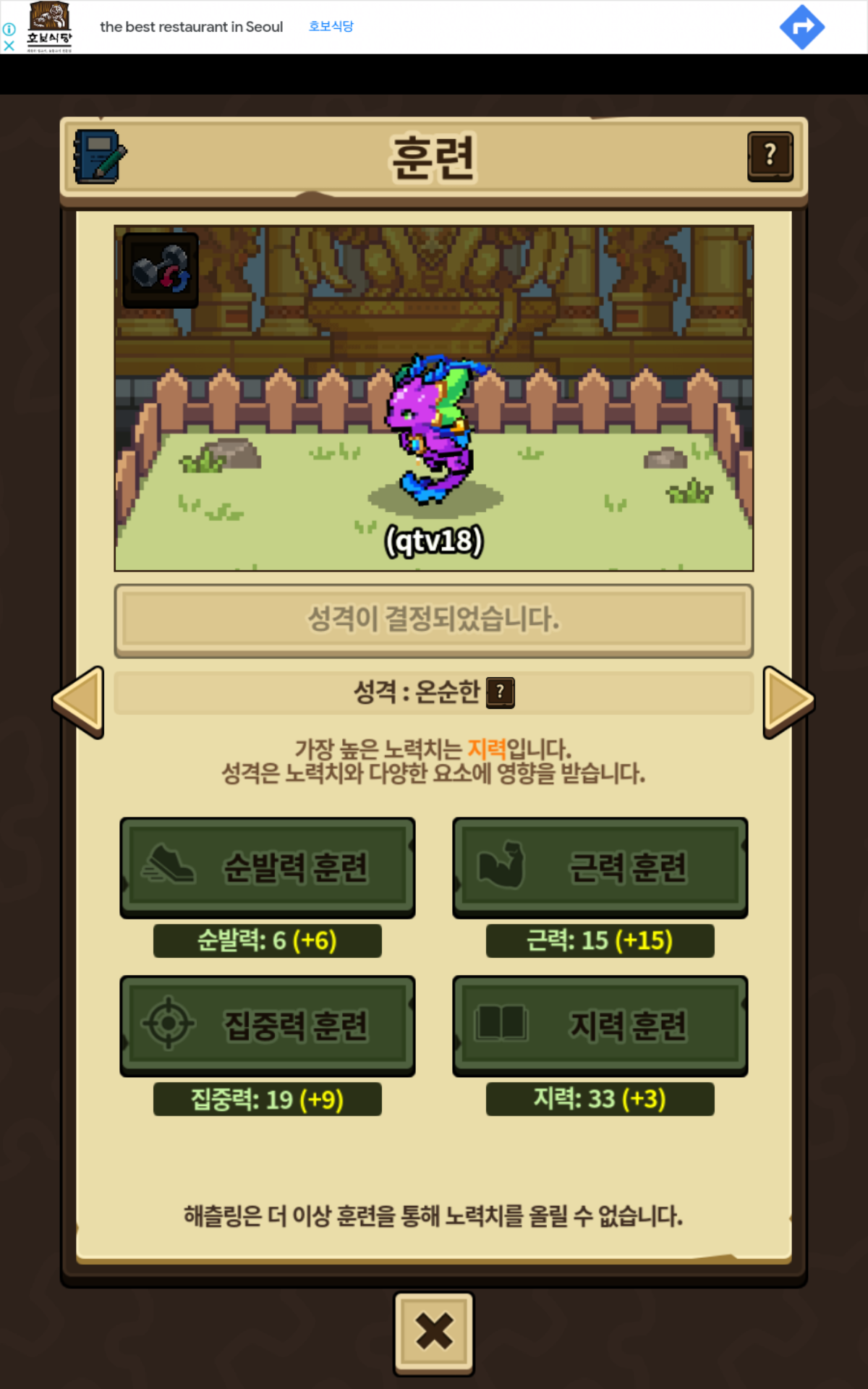The width and height of the screenshot is (868, 1389).
Task: Open the help button beside 훈련 title
Action: click(770, 156)
